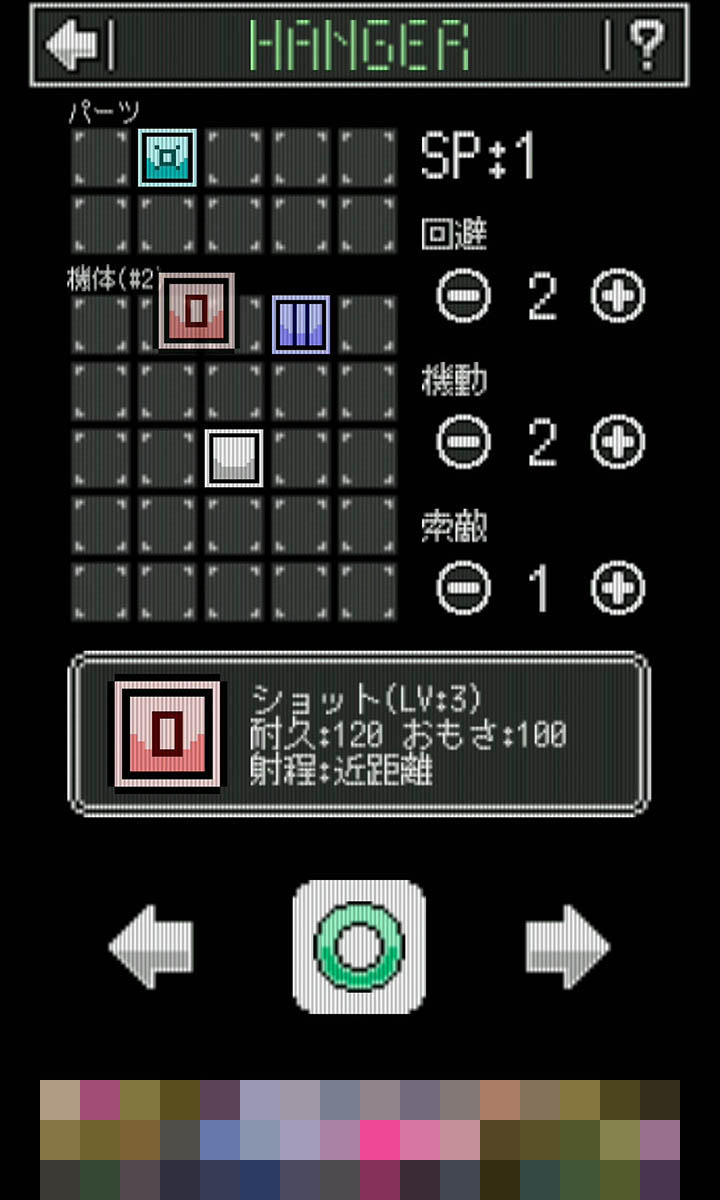
Task: Go back from the HANGER screen
Action: (x=74, y=44)
